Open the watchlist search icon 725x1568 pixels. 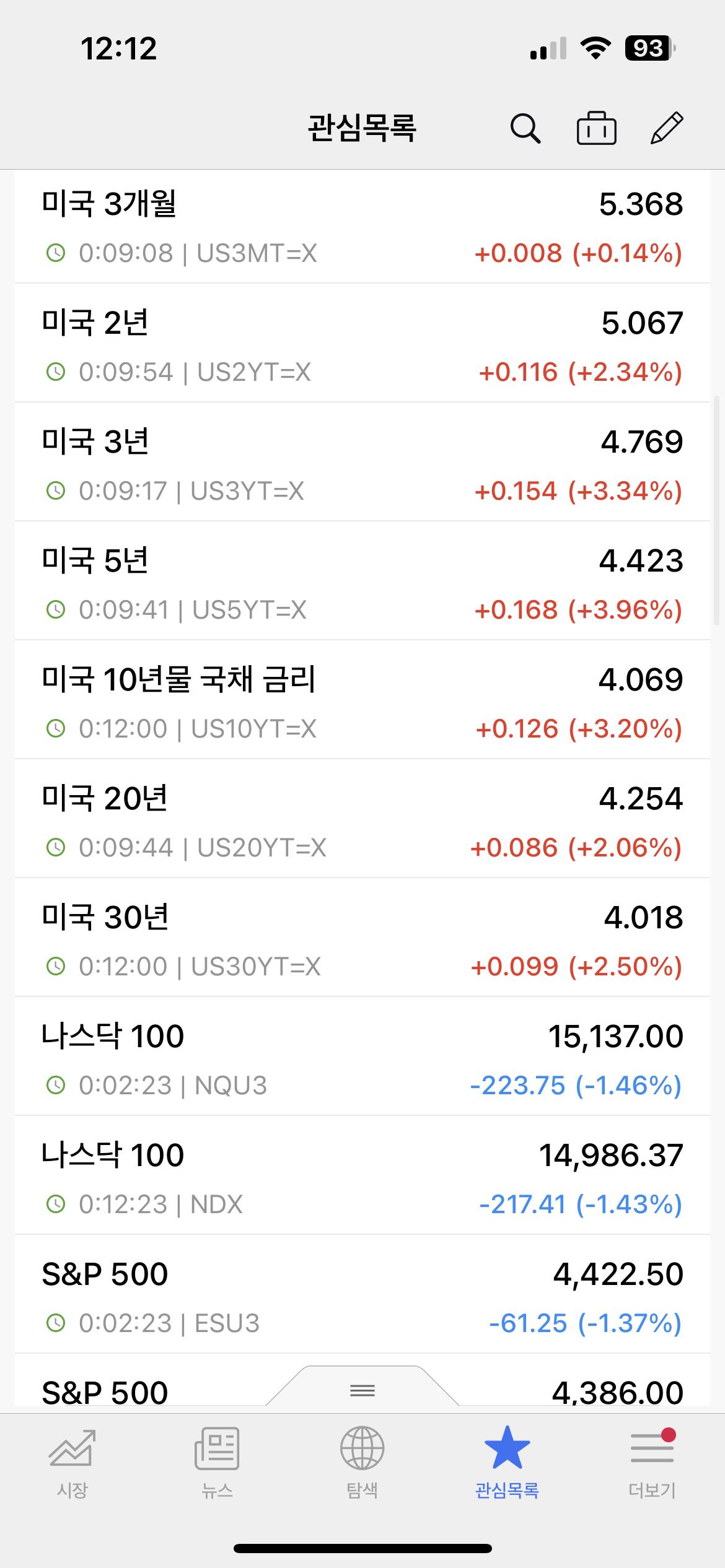[525, 129]
